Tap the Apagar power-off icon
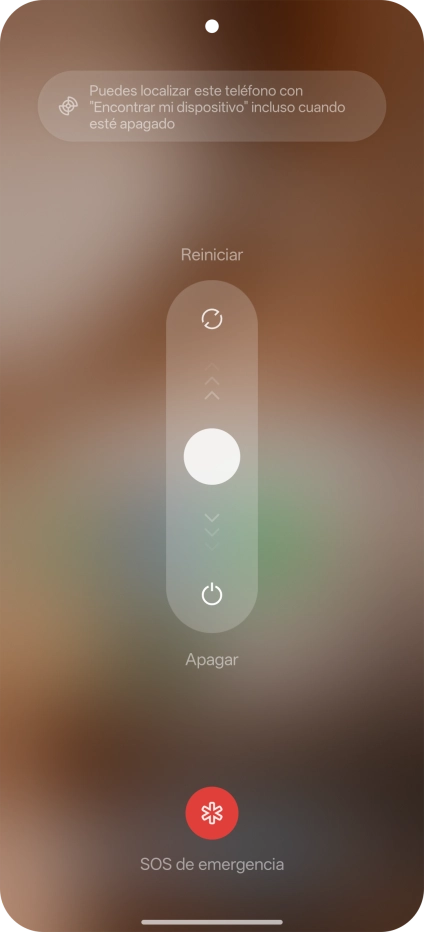 pyautogui.click(x=212, y=594)
